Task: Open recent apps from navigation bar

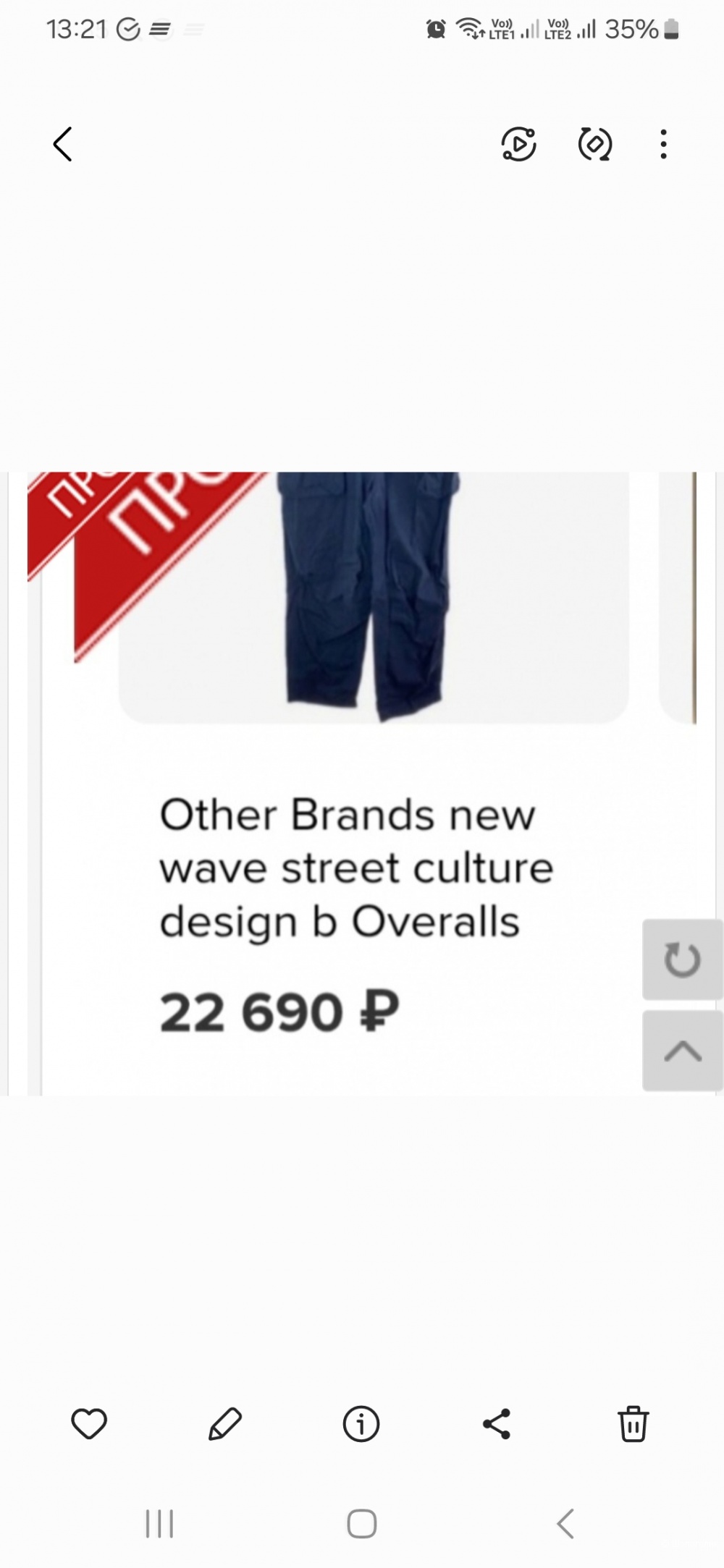Action: pyautogui.click(x=159, y=1523)
